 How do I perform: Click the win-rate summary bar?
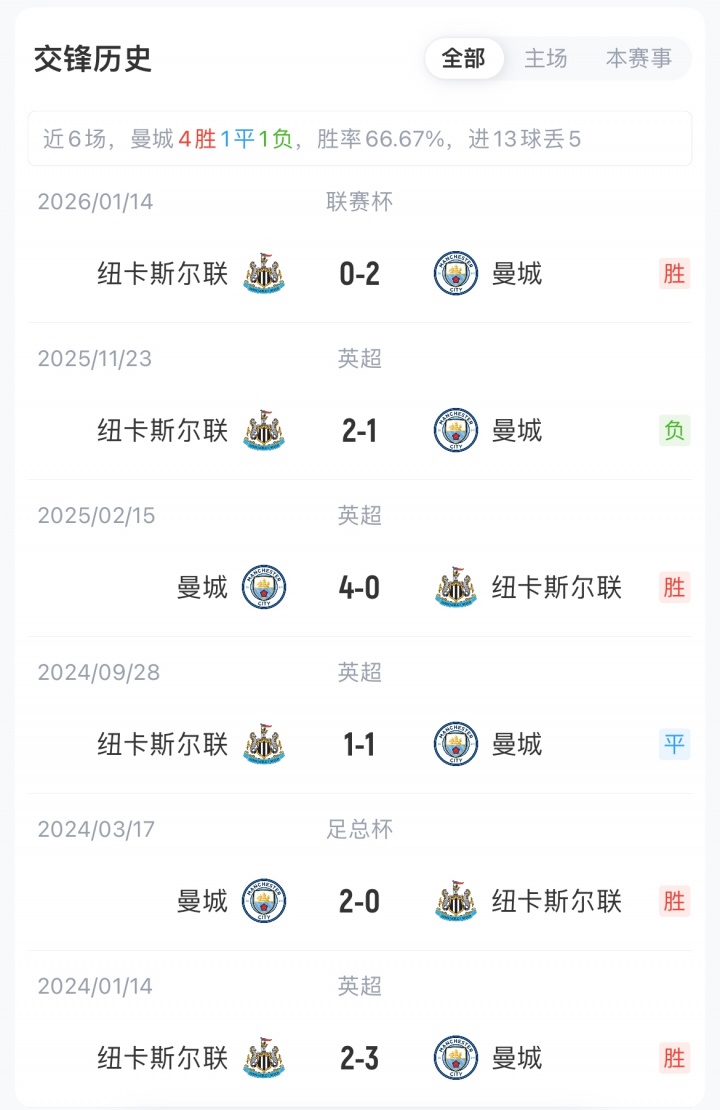[360, 139]
